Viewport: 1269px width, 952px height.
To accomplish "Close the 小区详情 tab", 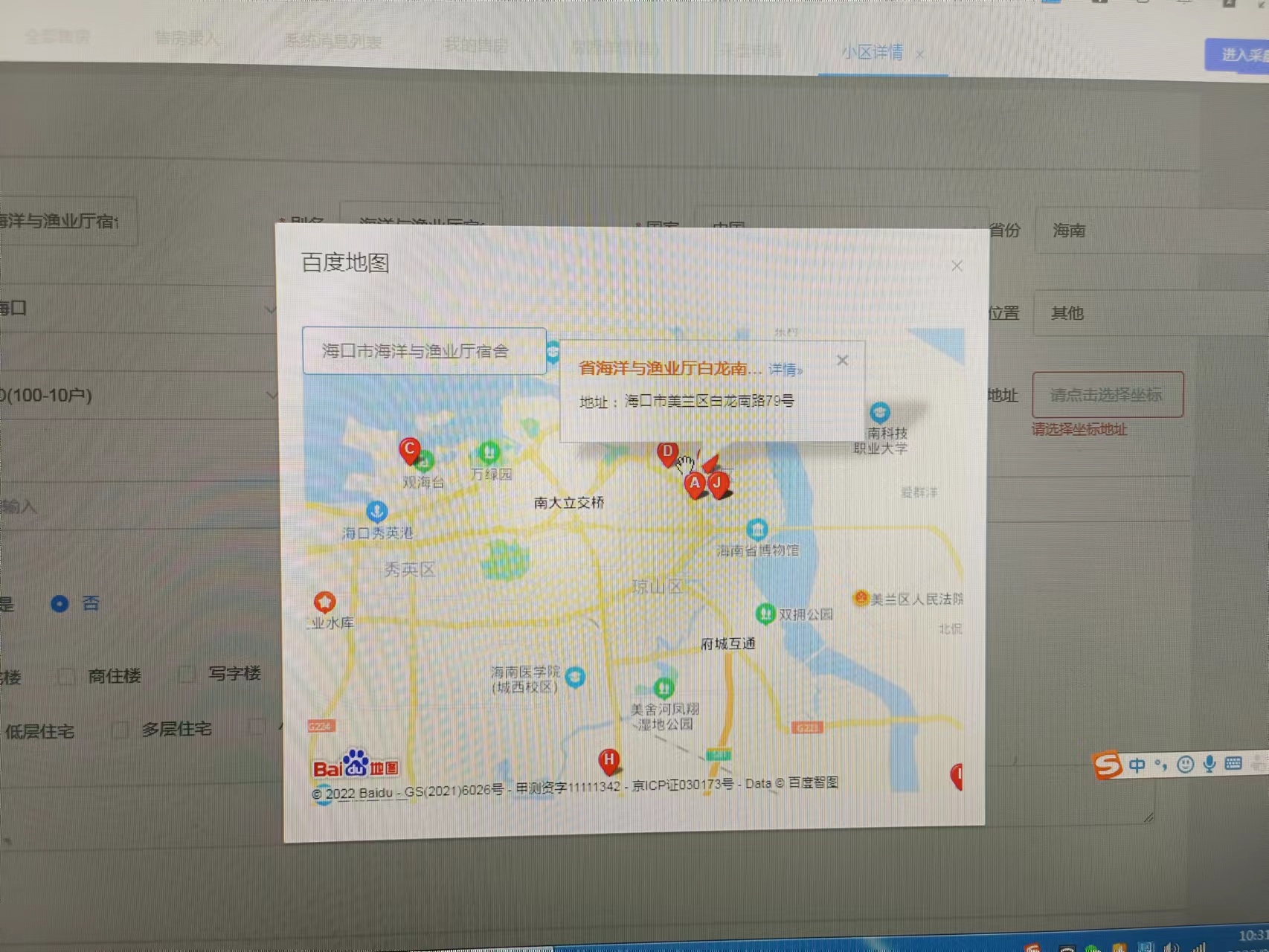I will pos(920,54).
